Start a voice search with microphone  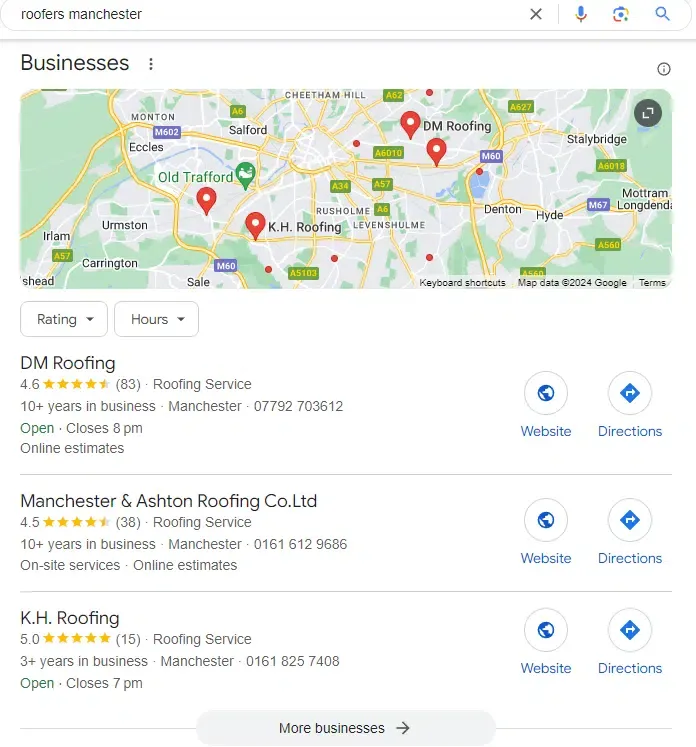pos(581,14)
